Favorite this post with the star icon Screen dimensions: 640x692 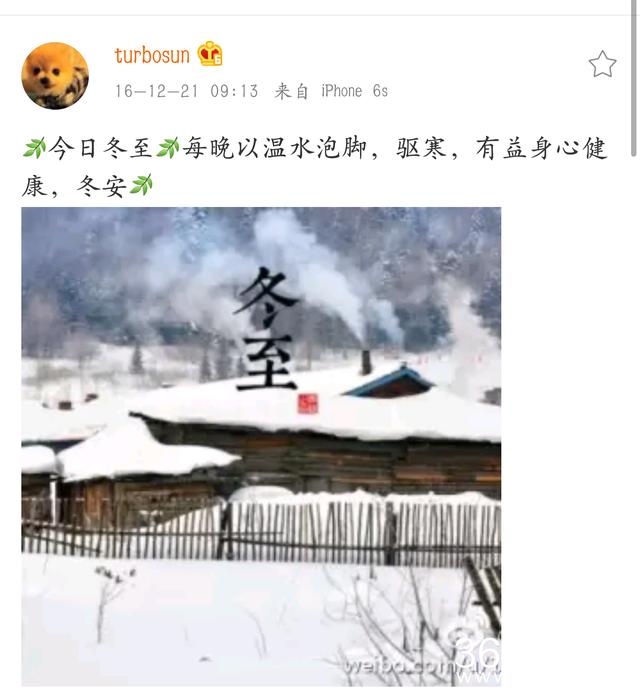602,65
